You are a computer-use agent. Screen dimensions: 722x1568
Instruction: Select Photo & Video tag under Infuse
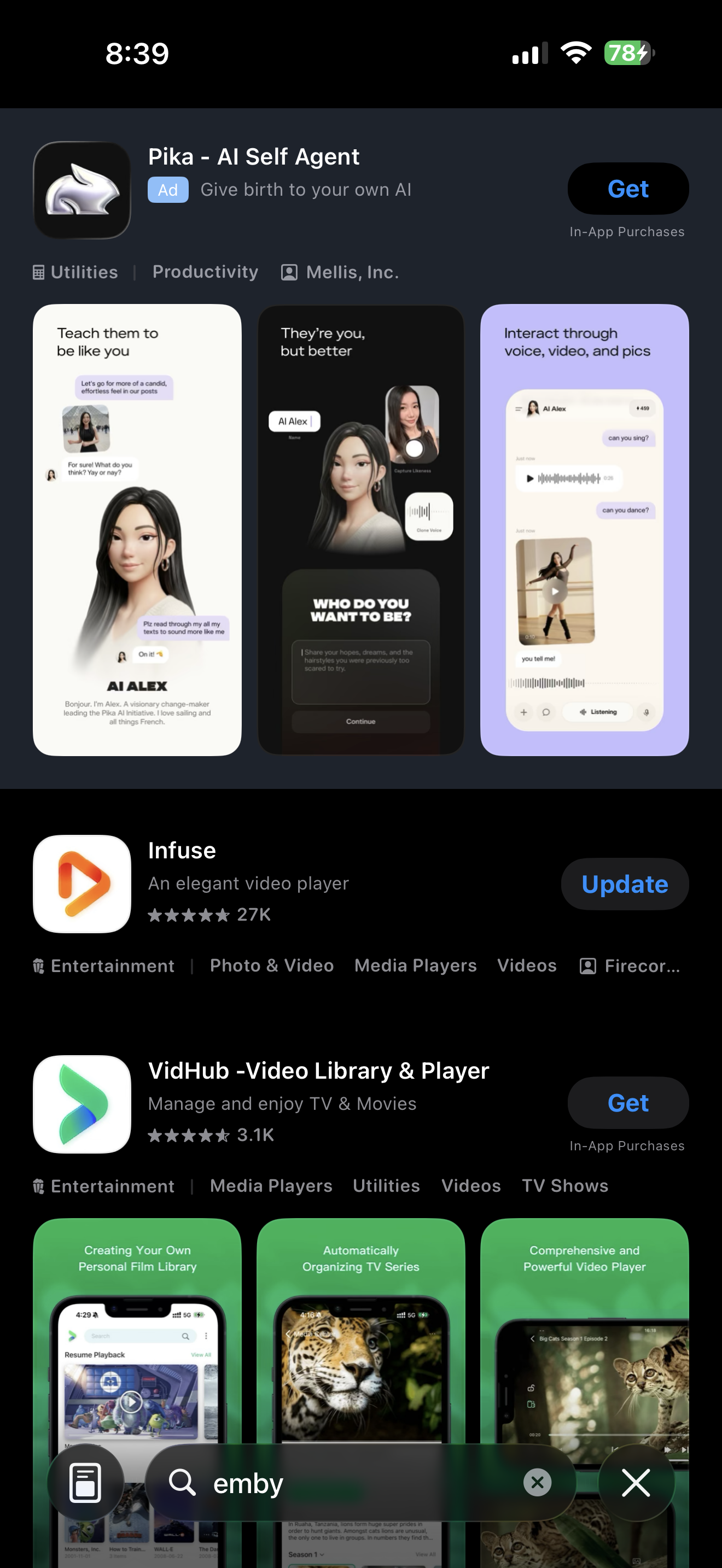[x=271, y=966]
